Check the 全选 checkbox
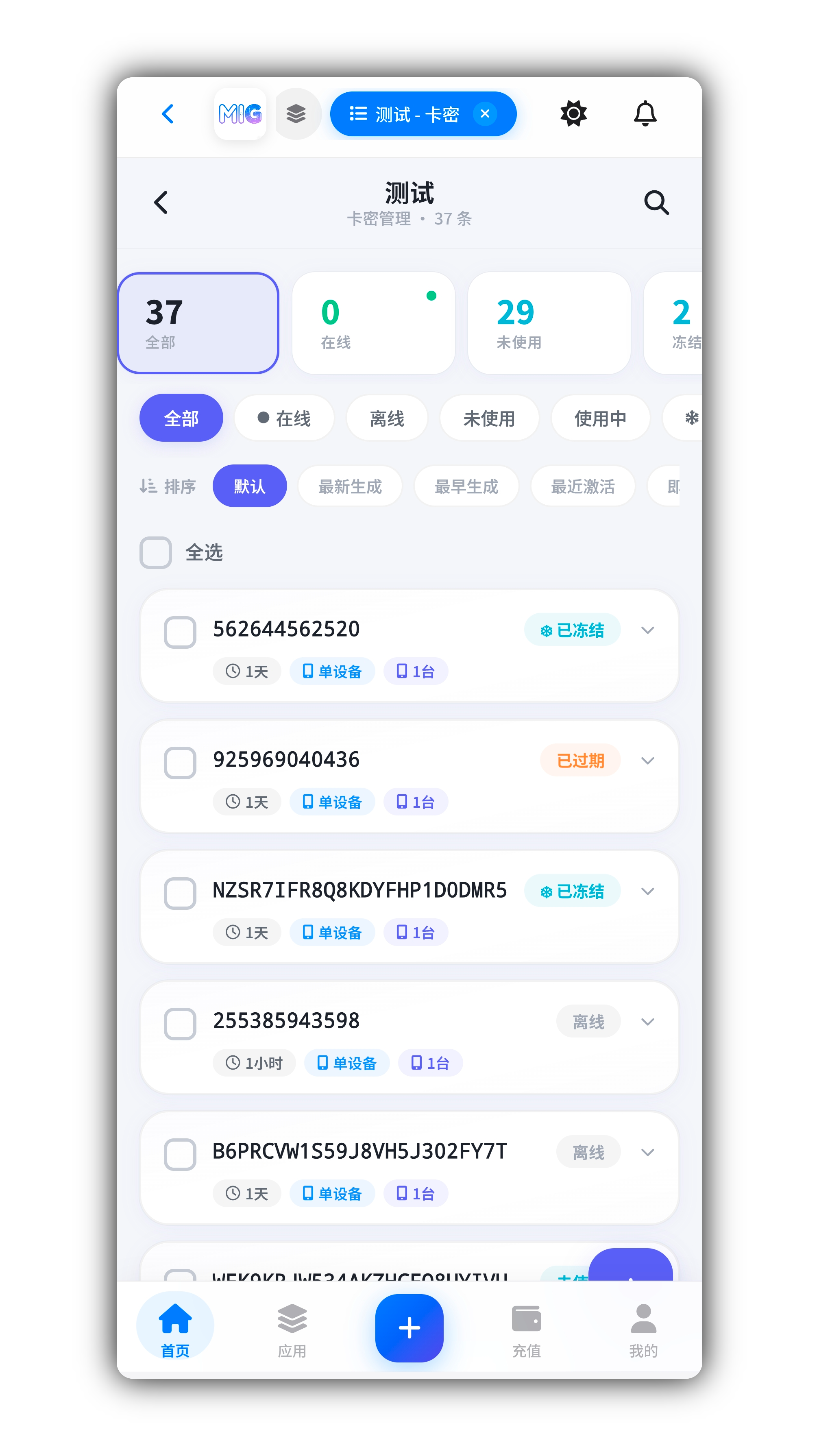This screenshot has width=819, height=1456. tap(156, 552)
